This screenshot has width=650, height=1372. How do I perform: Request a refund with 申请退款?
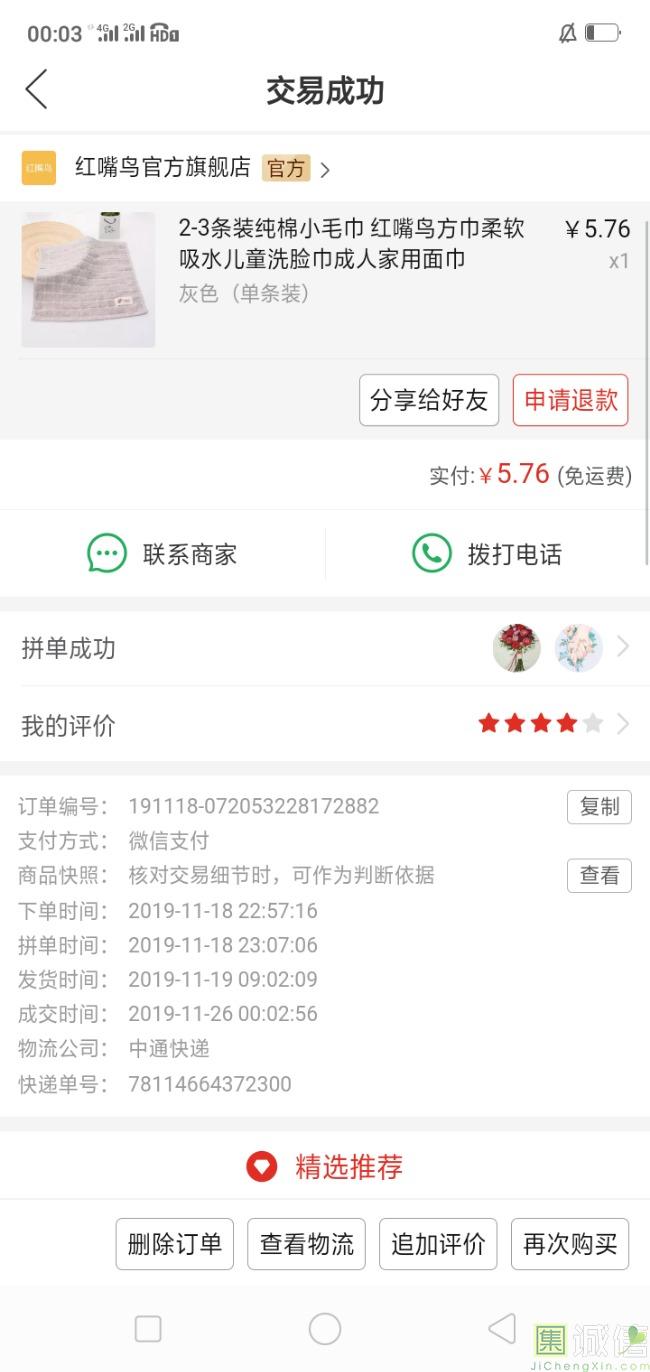coord(570,401)
